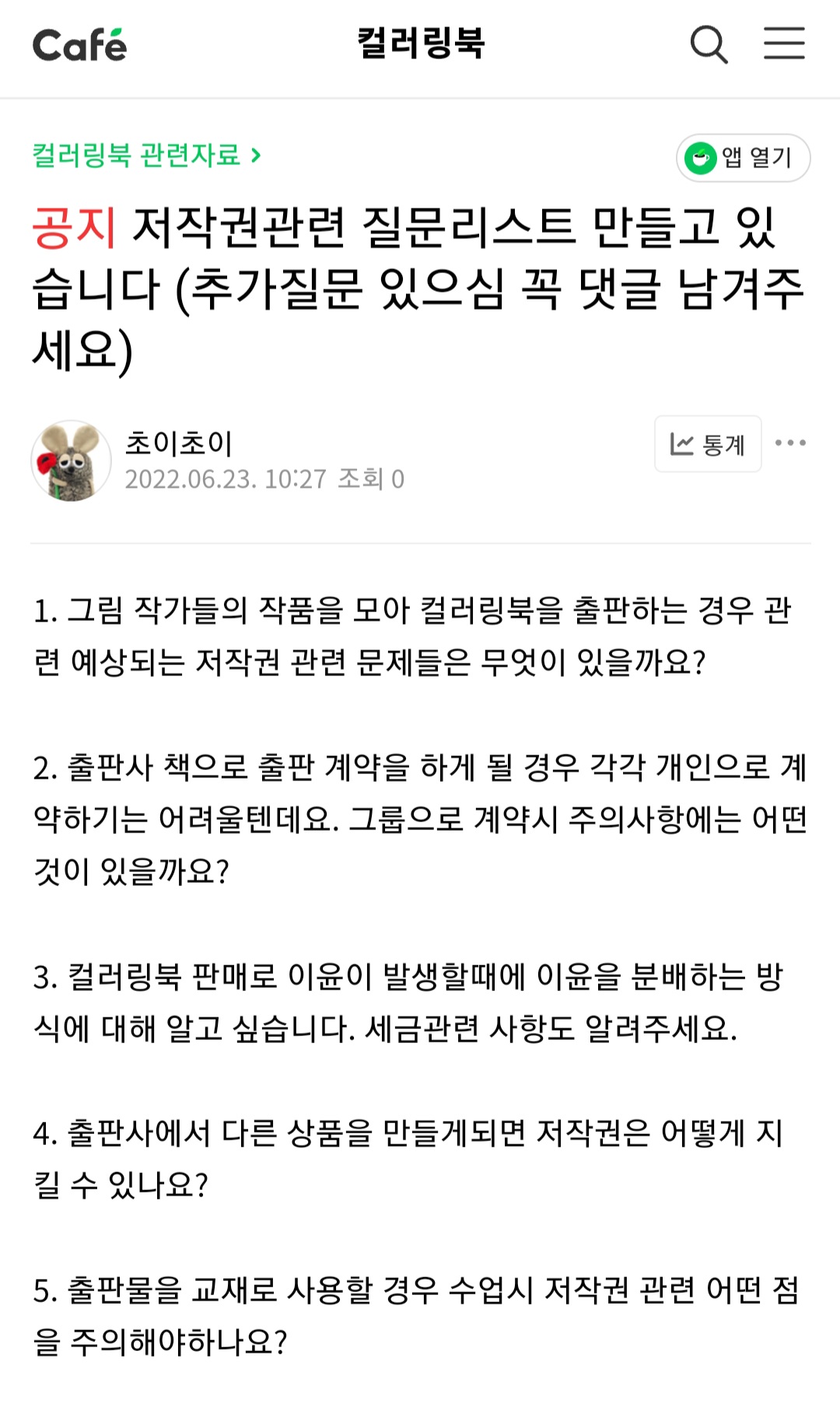Open the post's three-dot overflow menu

(790, 443)
